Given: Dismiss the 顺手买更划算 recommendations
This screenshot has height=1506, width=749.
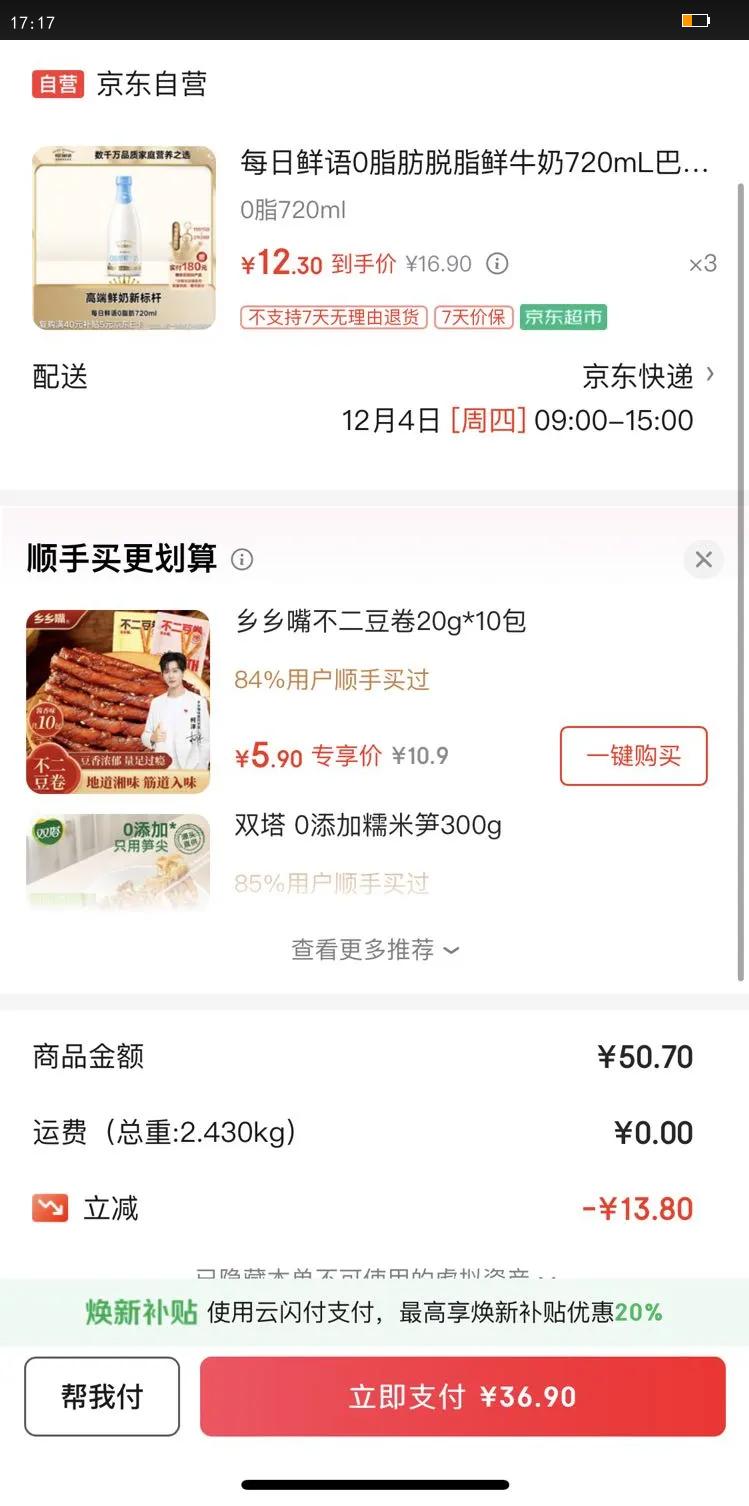Looking at the screenshot, I should pyautogui.click(x=703, y=559).
